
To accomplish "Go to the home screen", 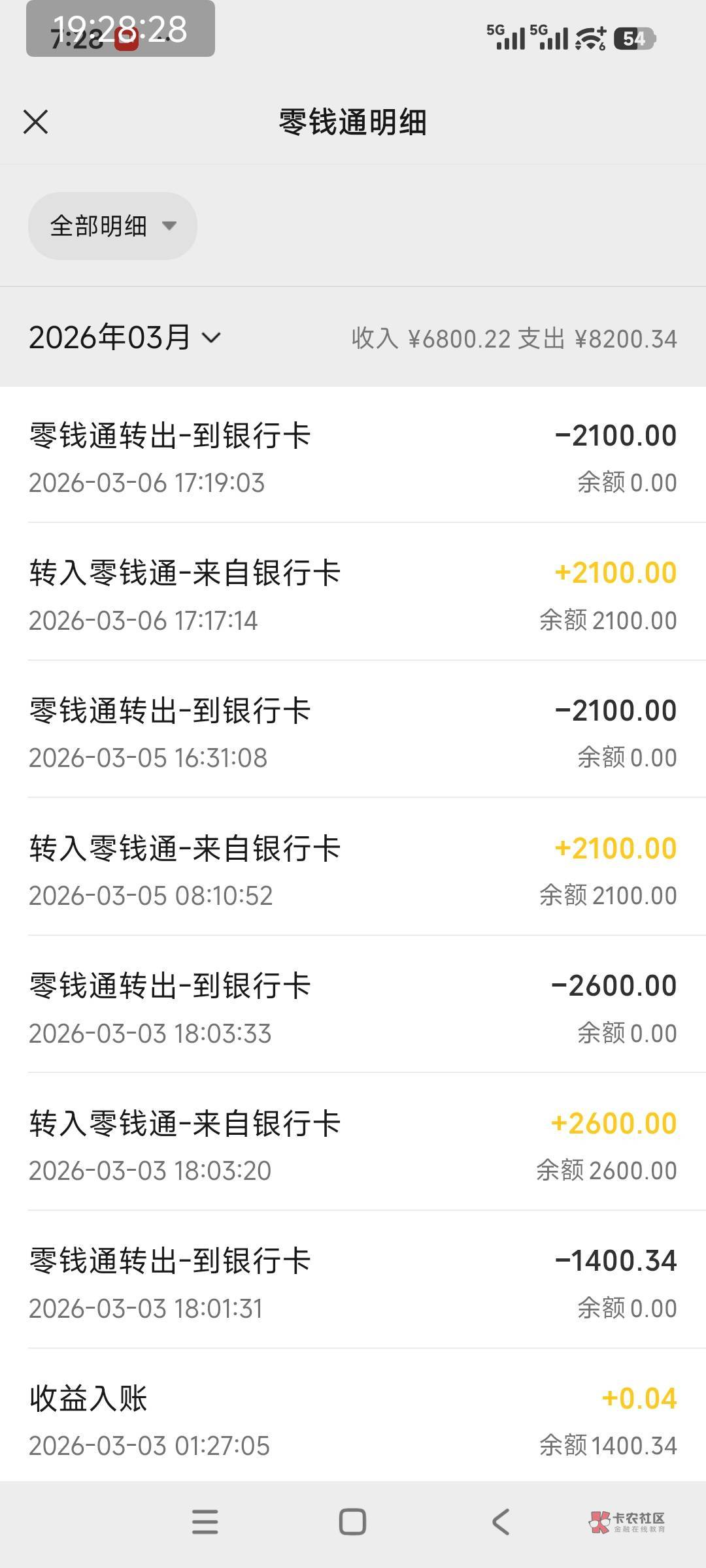I will pos(352,1522).
